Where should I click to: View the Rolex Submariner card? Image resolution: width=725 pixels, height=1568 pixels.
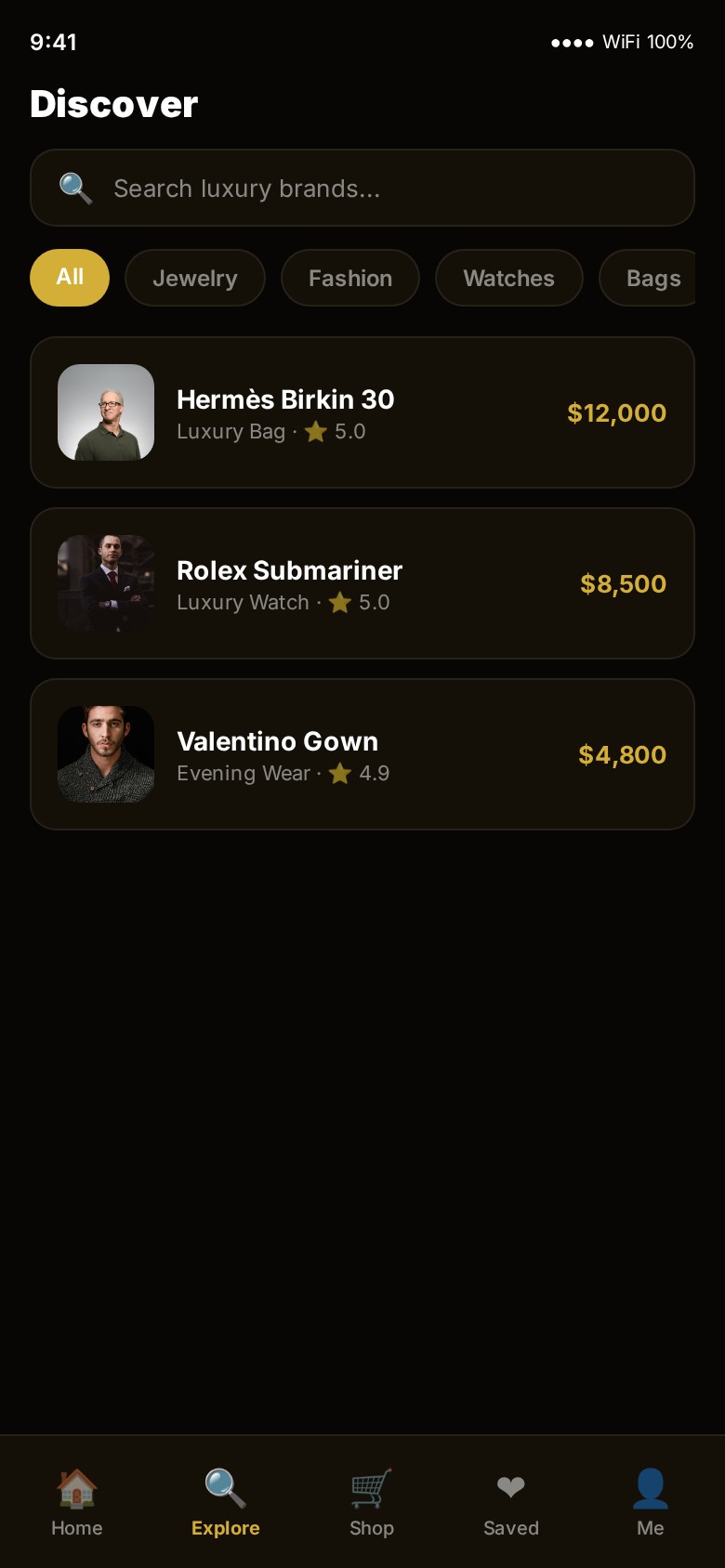pos(362,583)
